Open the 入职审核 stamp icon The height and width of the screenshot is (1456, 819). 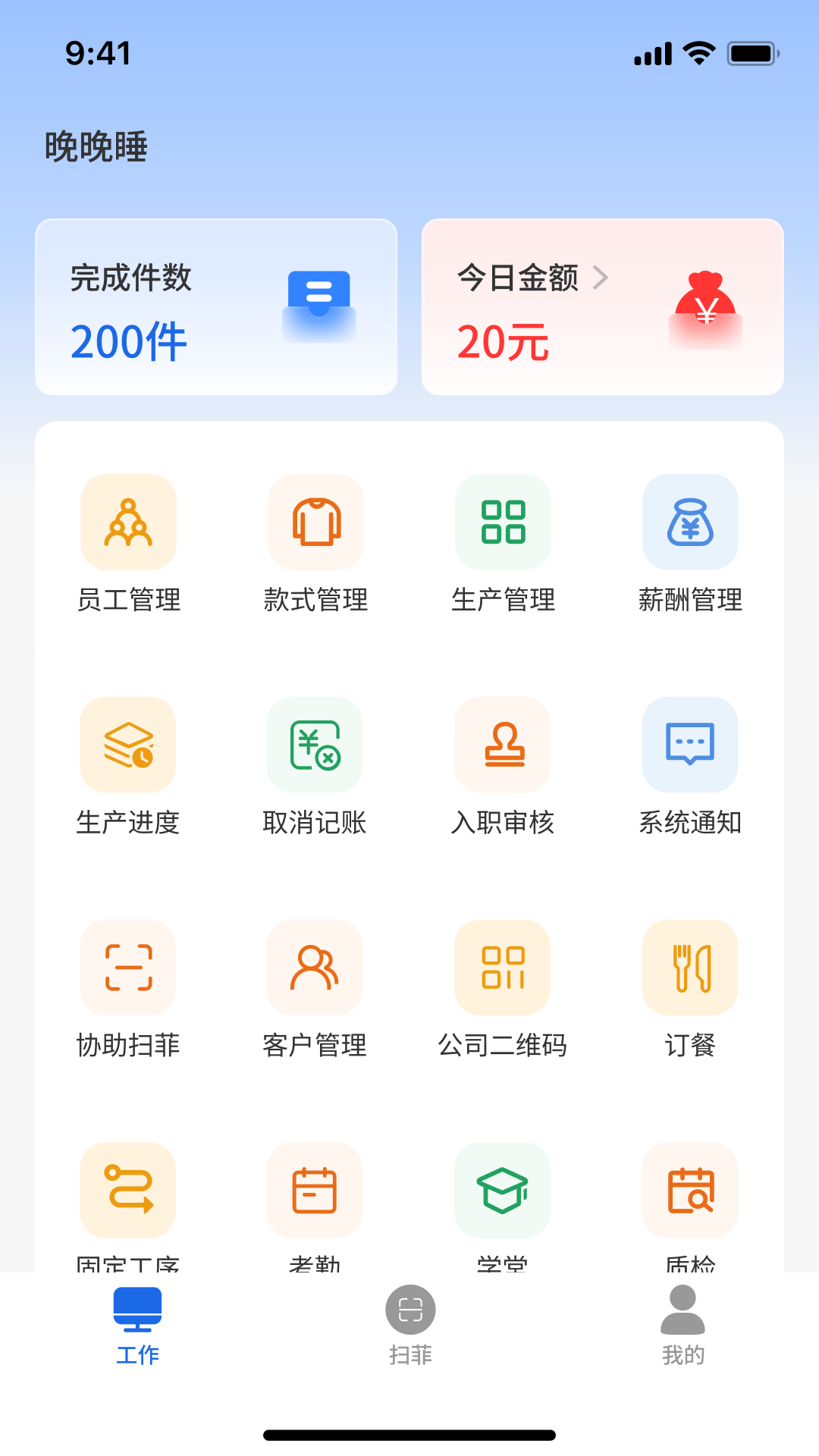pyautogui.click(x=502, y=744)
